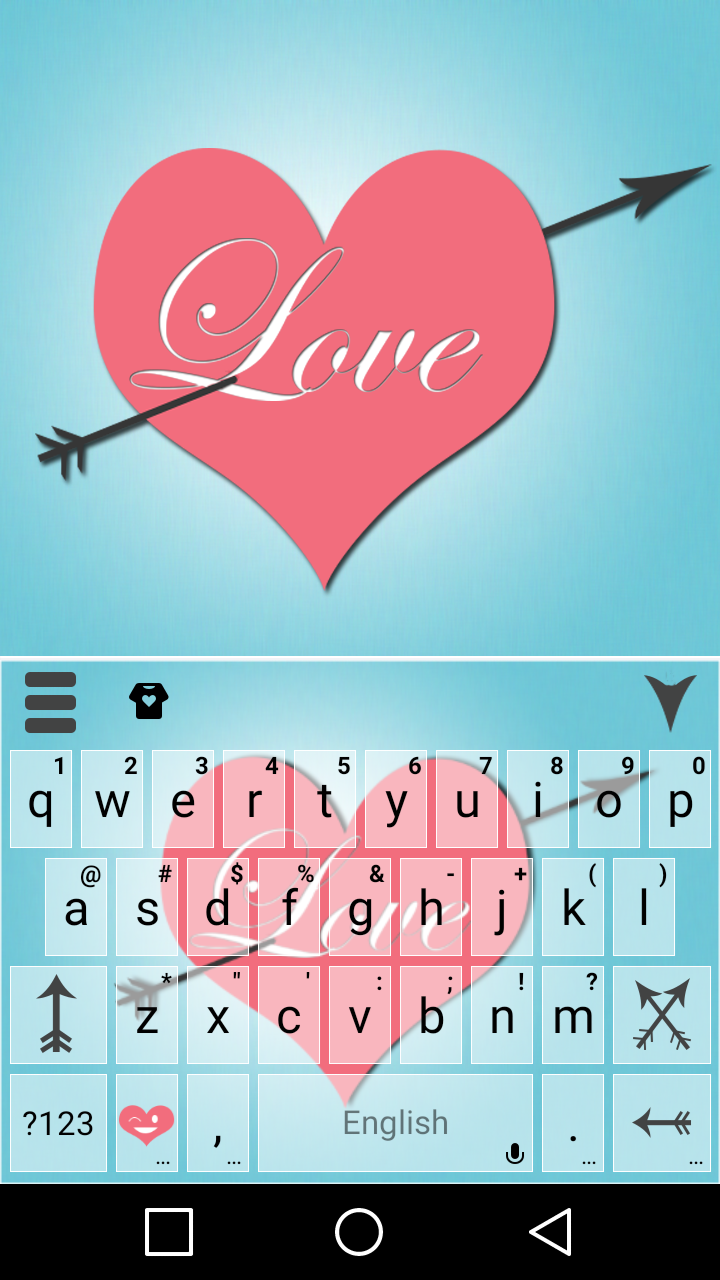The height and width of the screenshot is (1280, 720).
Task: Open the heart emoji key
Action: coord(146,1122)
